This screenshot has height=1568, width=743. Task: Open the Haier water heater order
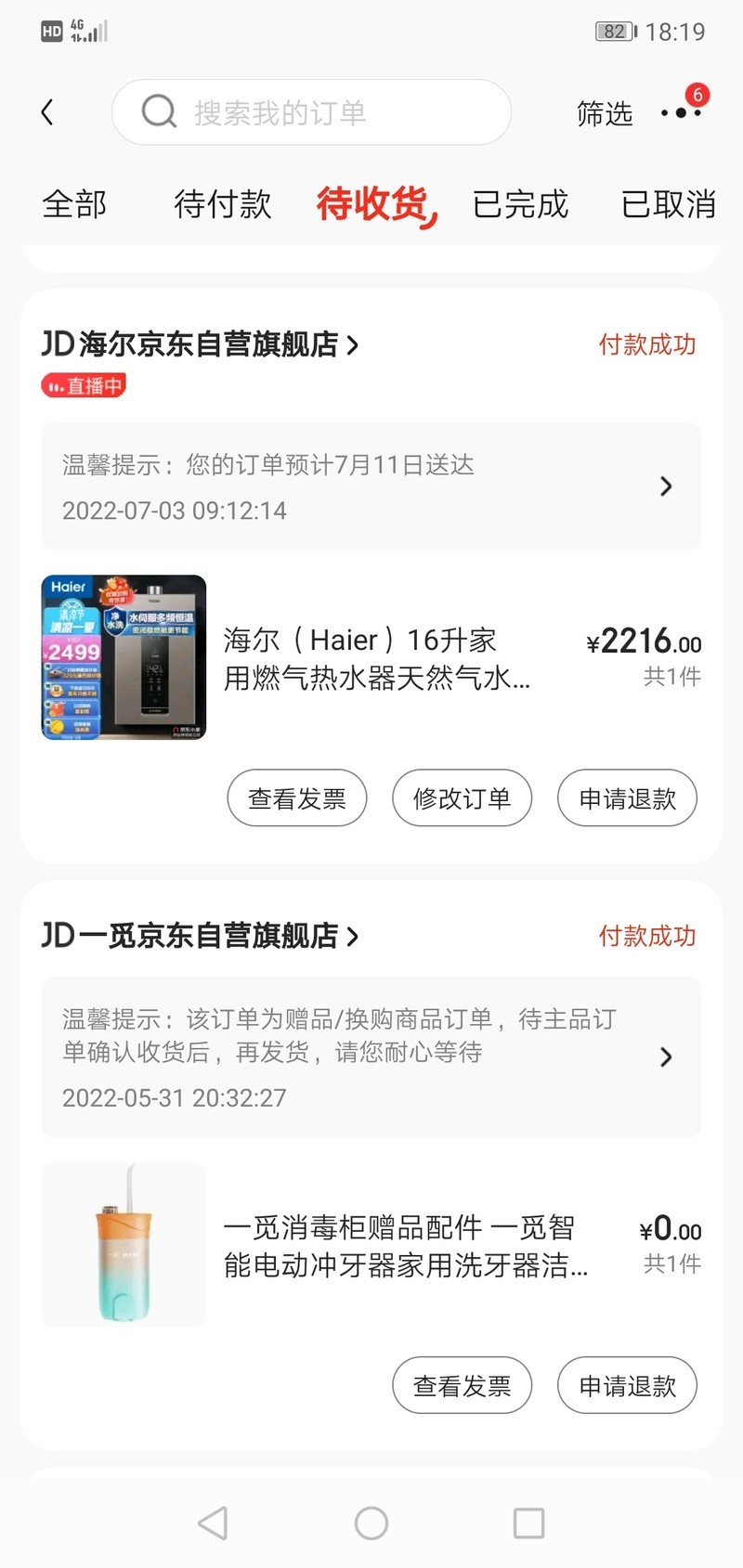point(376,658)
